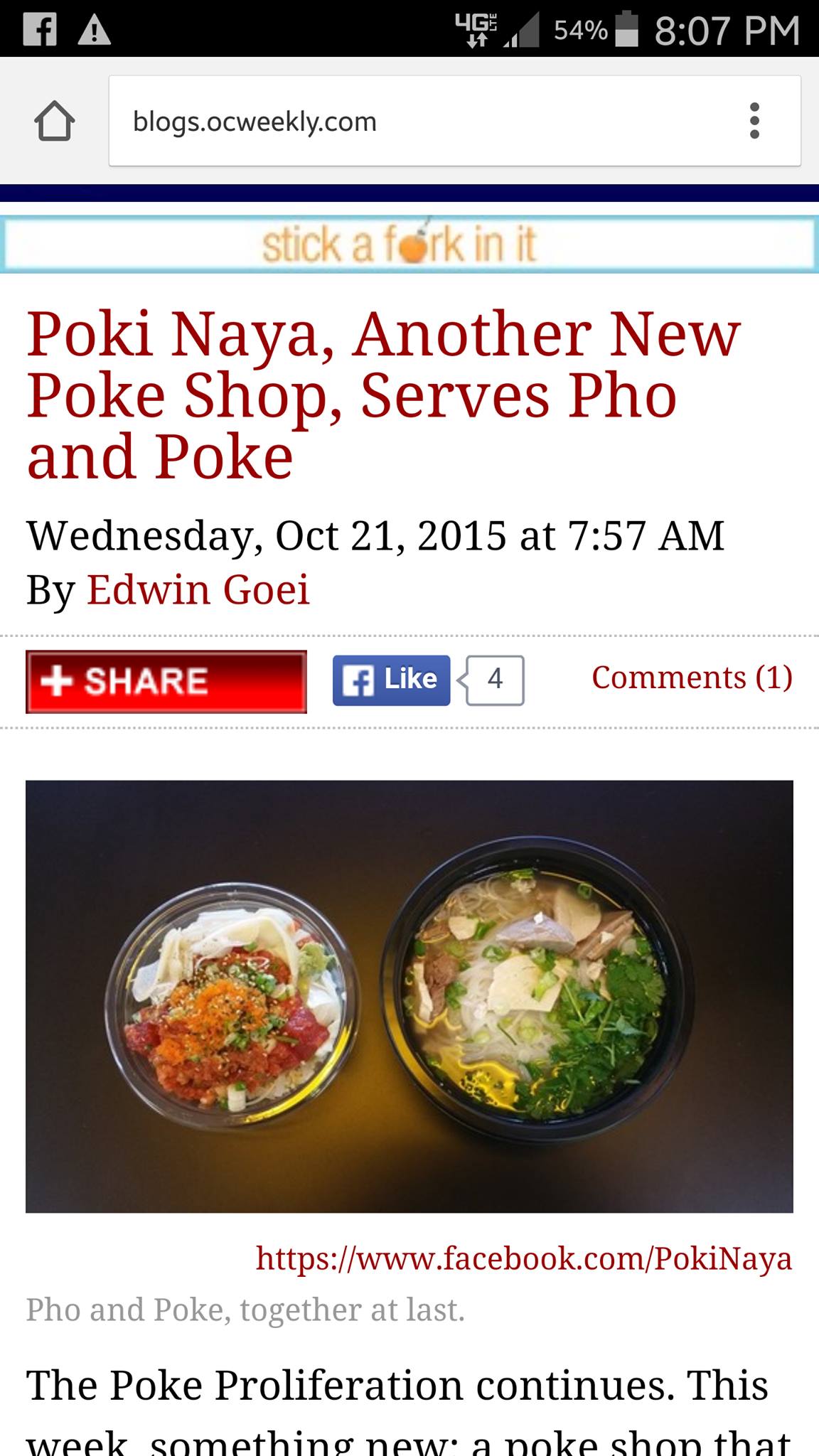Open the Poki Naya article headline

[384, 395]
